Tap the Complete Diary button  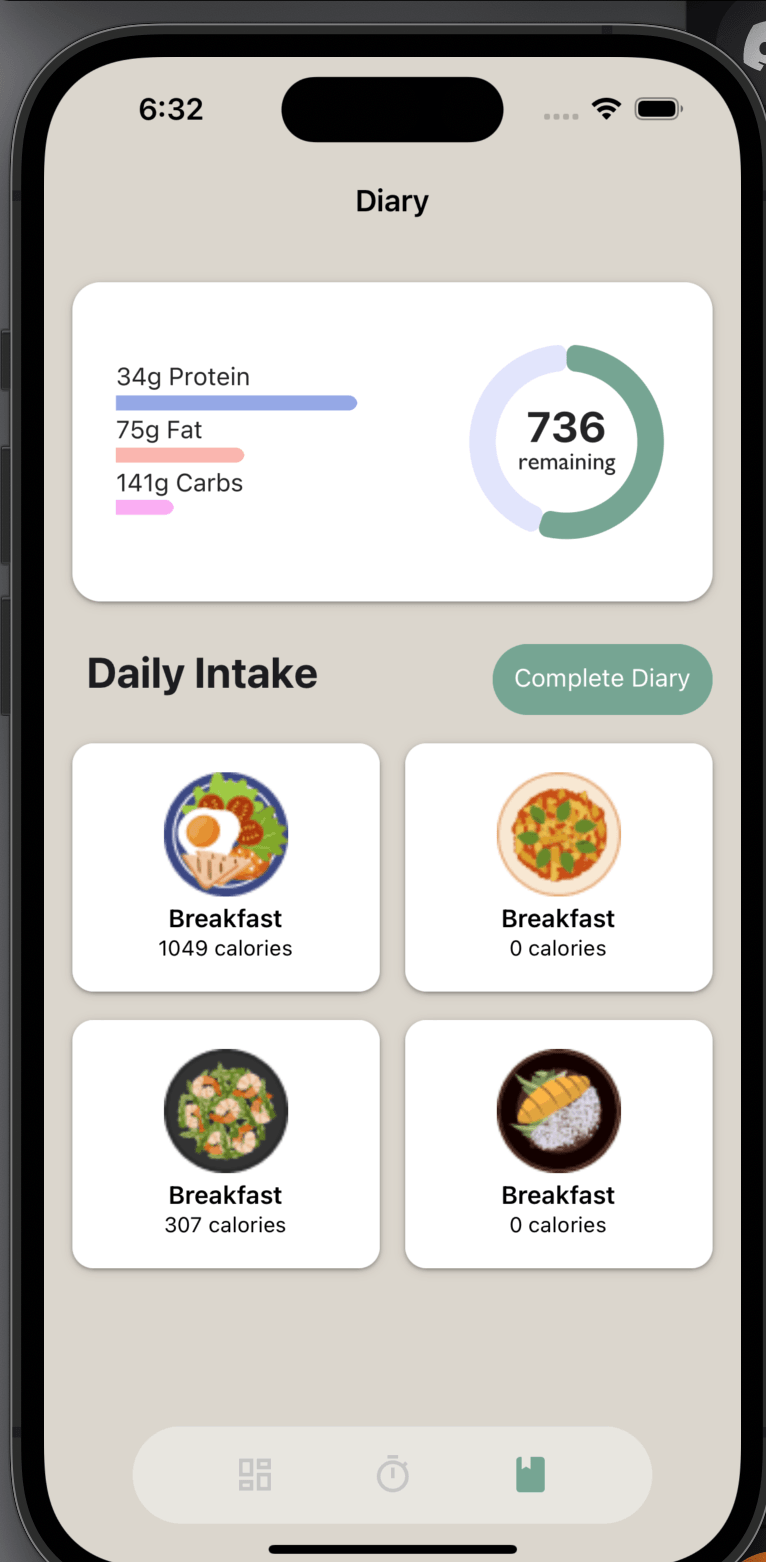coord(602,679)
